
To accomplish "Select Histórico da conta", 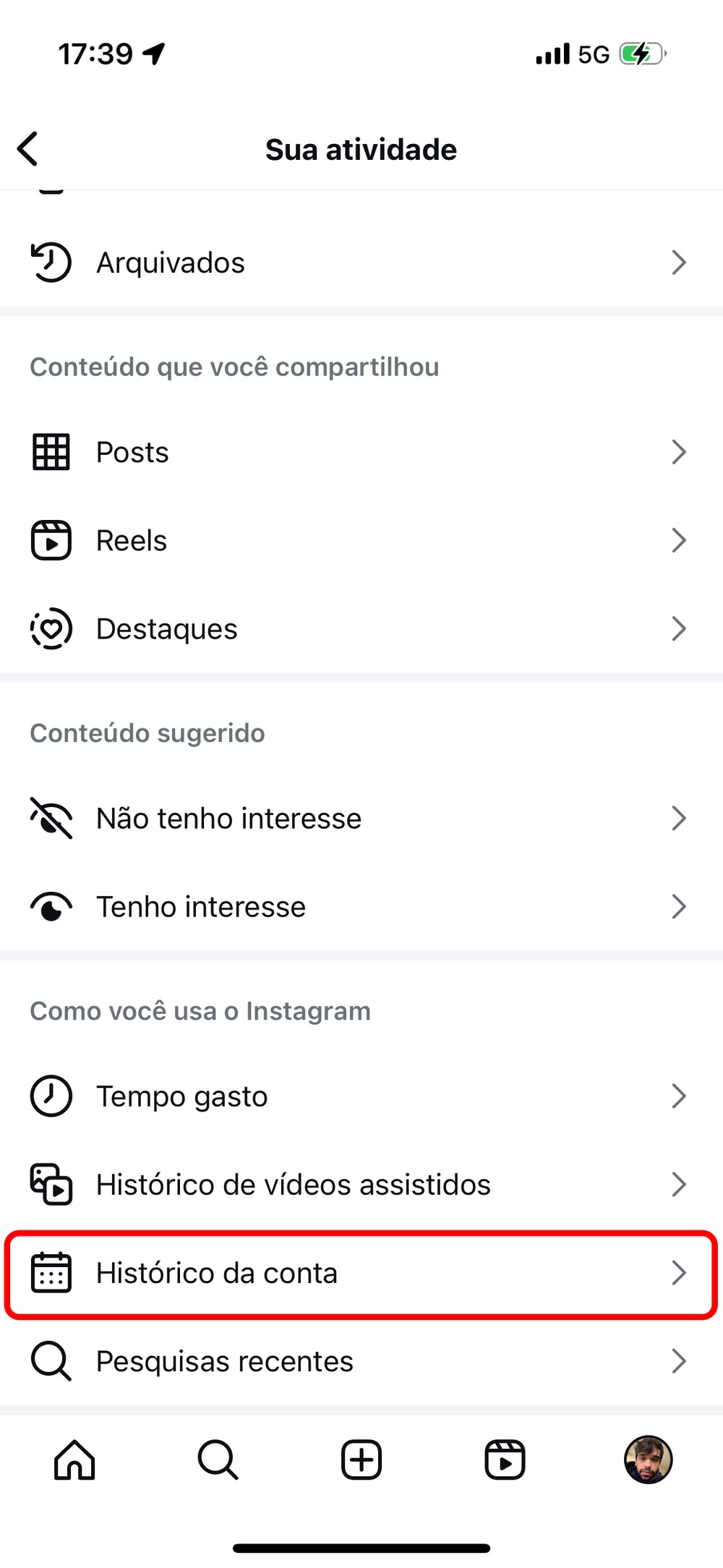I will click(361, 1273).
